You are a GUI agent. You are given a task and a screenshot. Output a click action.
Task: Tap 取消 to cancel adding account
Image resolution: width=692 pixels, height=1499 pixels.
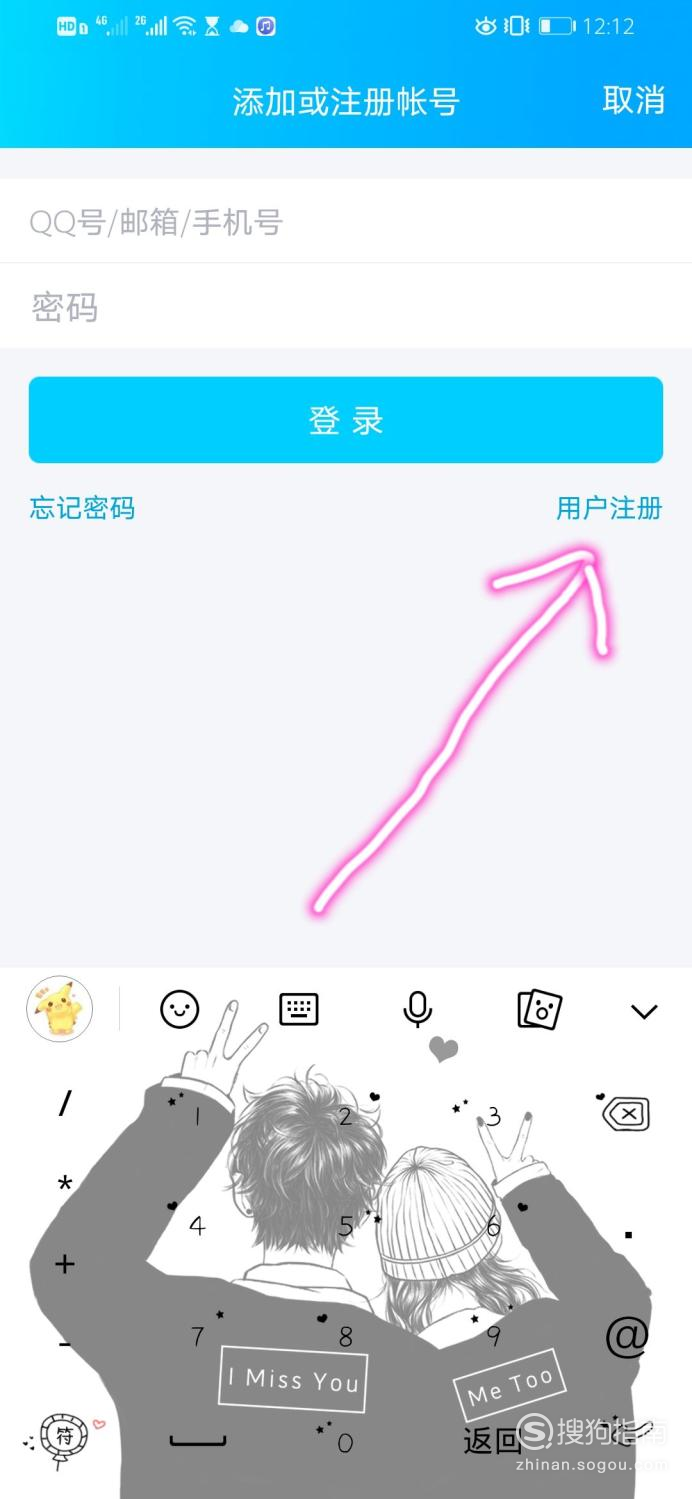pos(633,100)
